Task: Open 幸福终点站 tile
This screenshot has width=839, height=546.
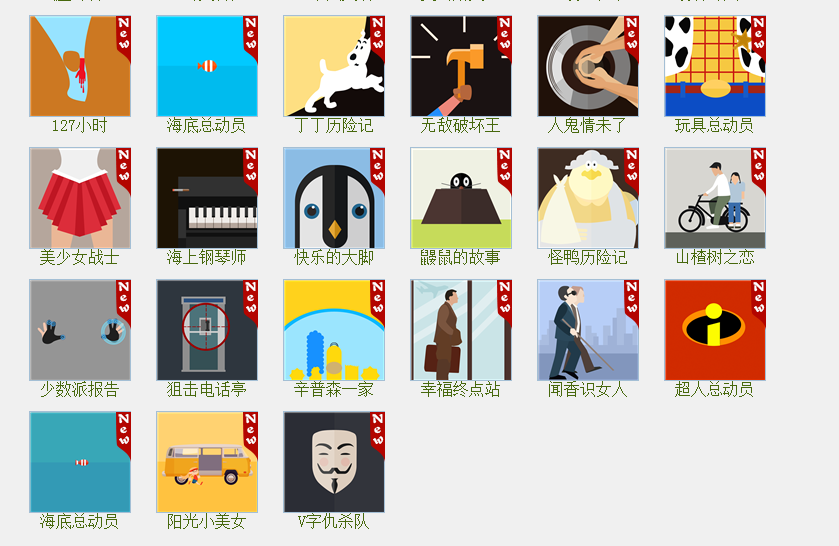Action: [x=461, y=330]
